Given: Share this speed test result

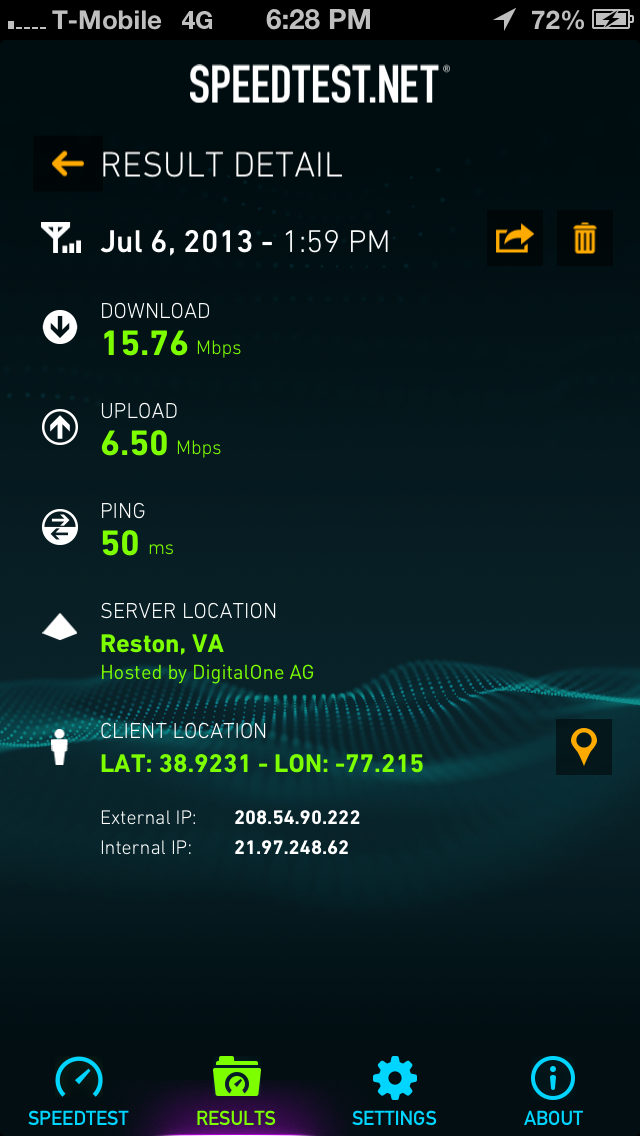Looking at the screenshot, I should coord(515,238).
